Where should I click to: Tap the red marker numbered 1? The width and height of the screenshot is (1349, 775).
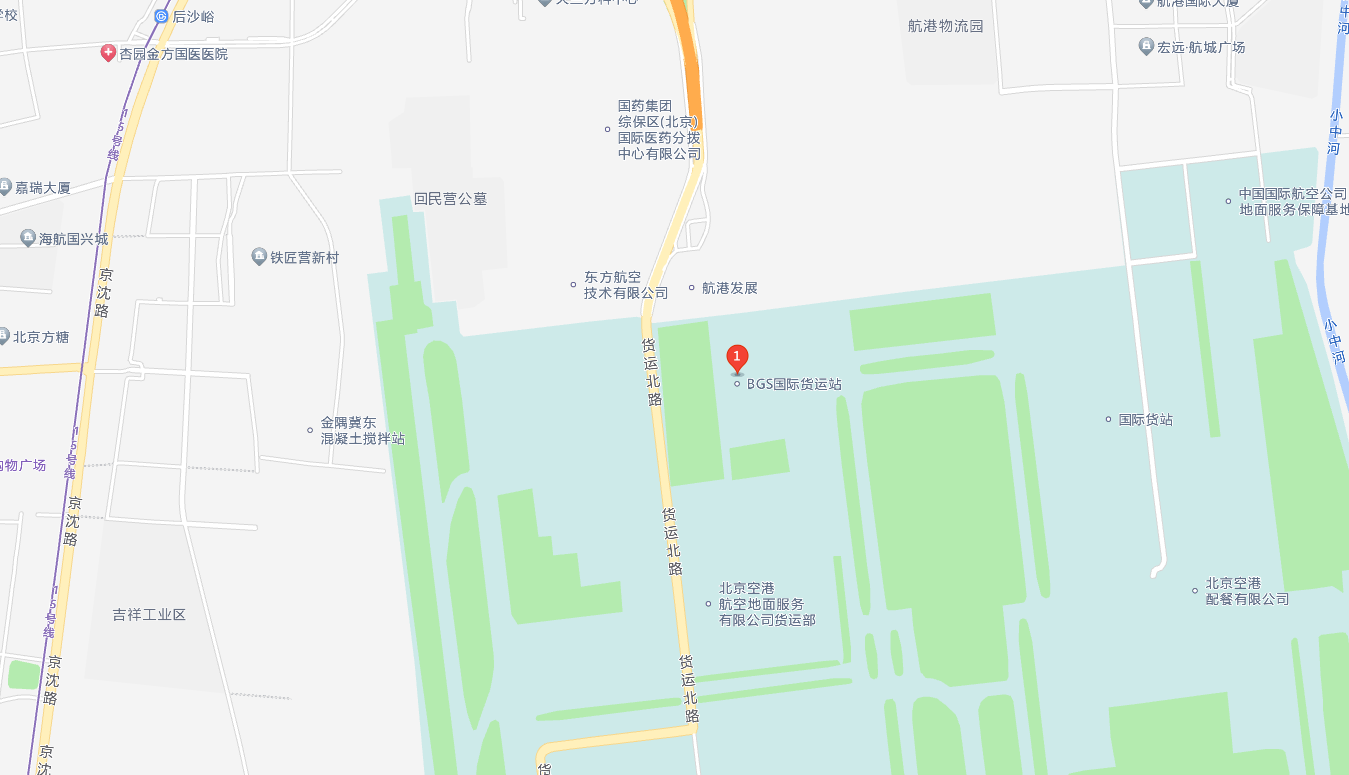(737, 358)
